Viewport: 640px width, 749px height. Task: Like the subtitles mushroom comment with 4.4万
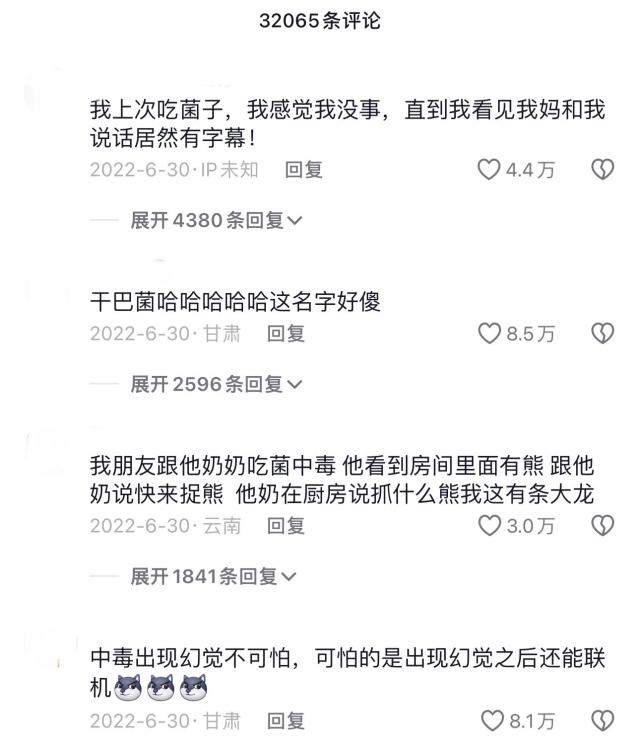point(489,170)
